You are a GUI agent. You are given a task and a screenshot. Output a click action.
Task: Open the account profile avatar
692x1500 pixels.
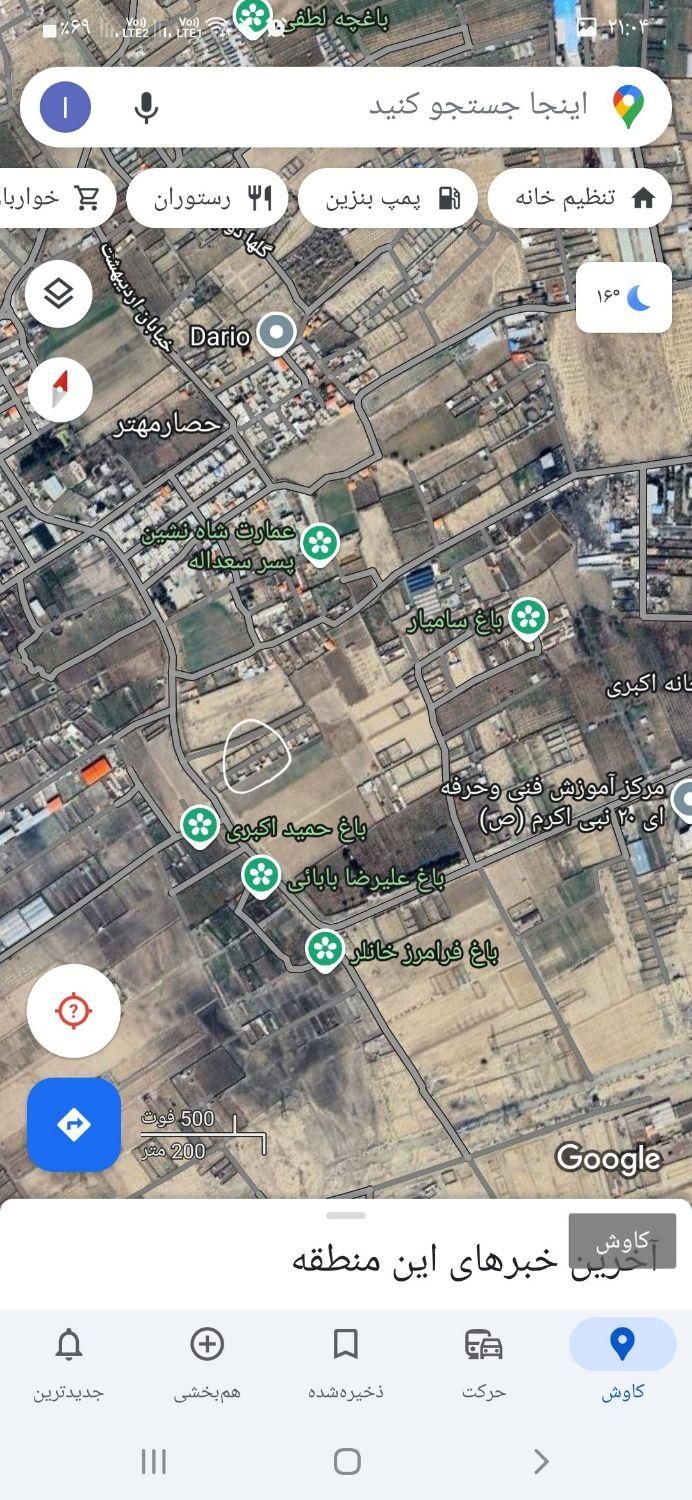point(65,107)
